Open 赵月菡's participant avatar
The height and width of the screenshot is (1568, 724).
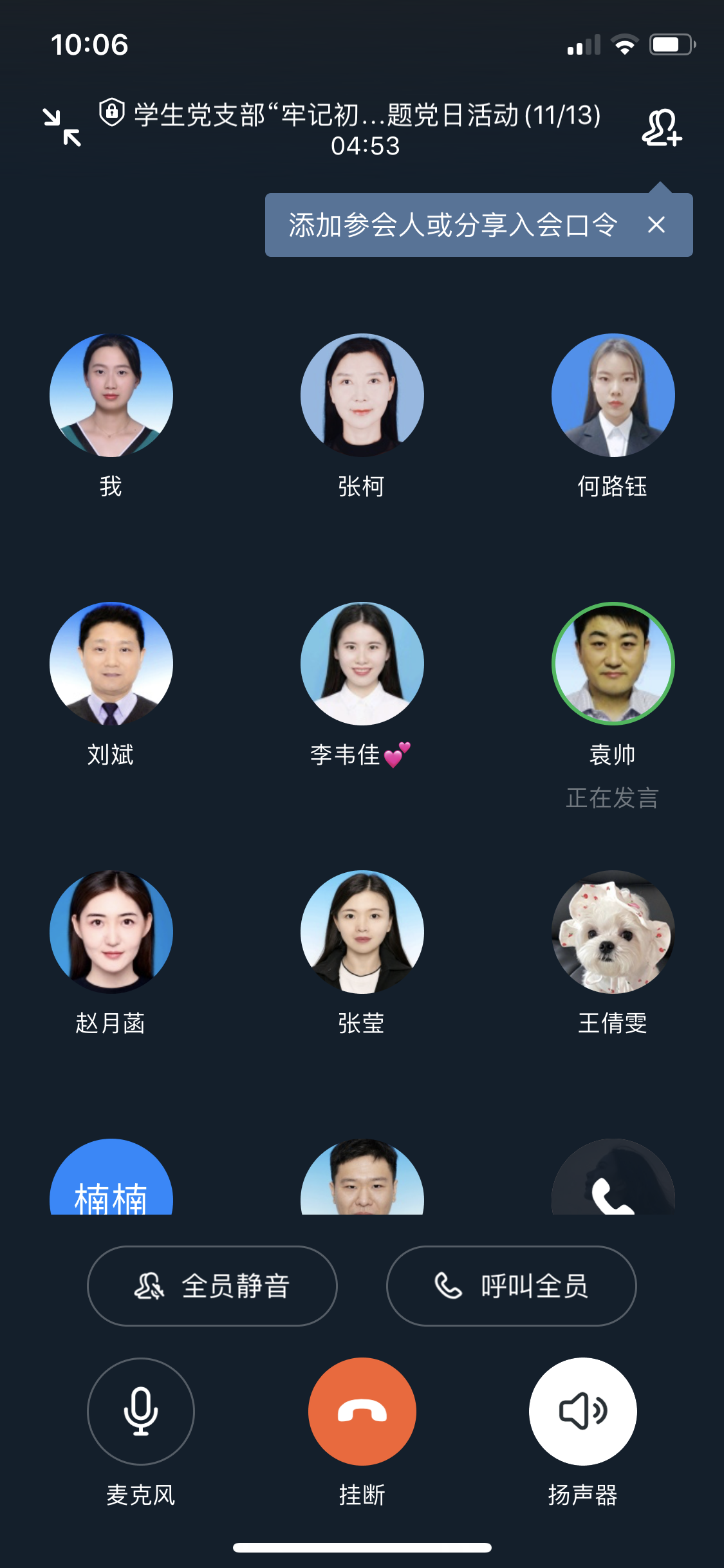pos(111,932)
